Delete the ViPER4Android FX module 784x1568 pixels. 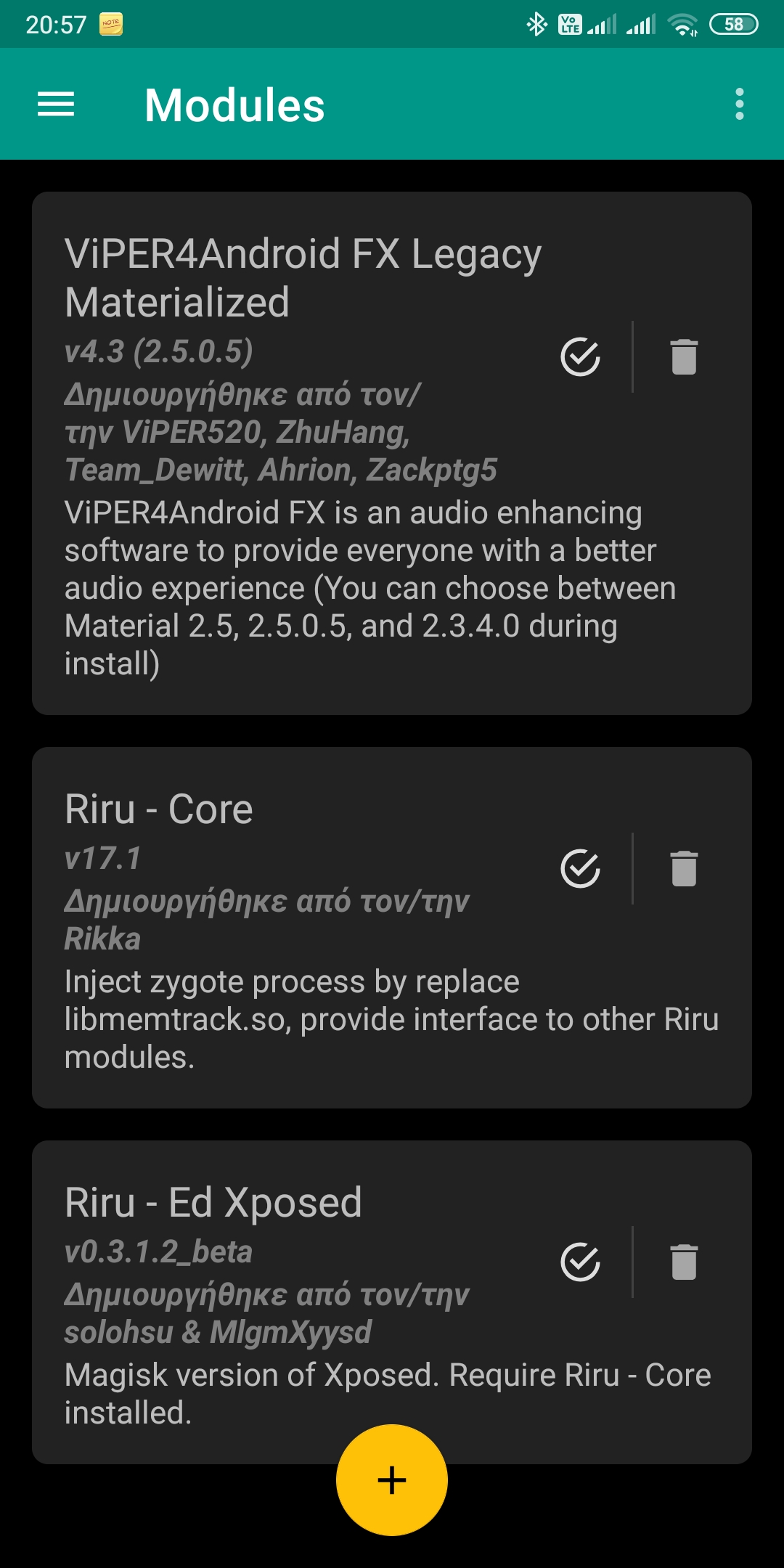point(684,356)
